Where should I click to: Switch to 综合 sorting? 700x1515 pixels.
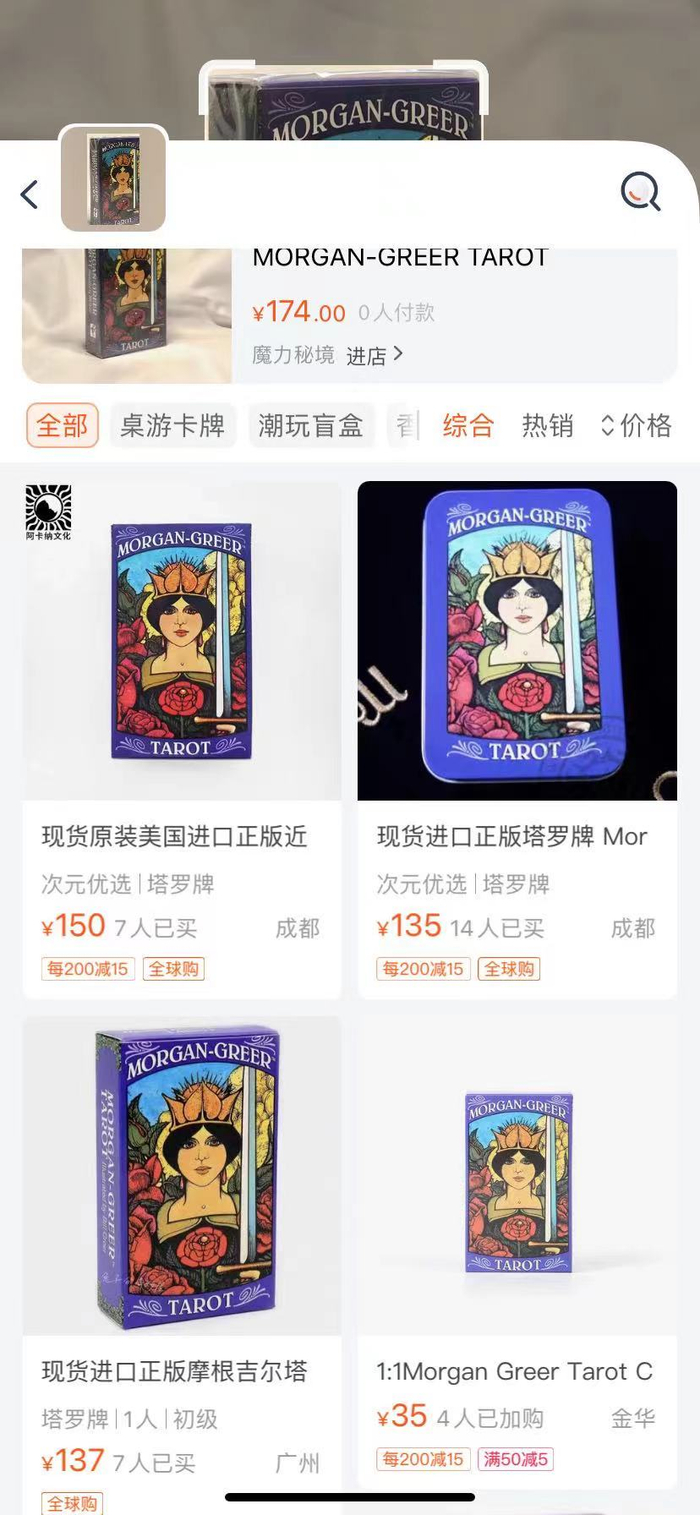pyautogui.click(x=468, y=425)
